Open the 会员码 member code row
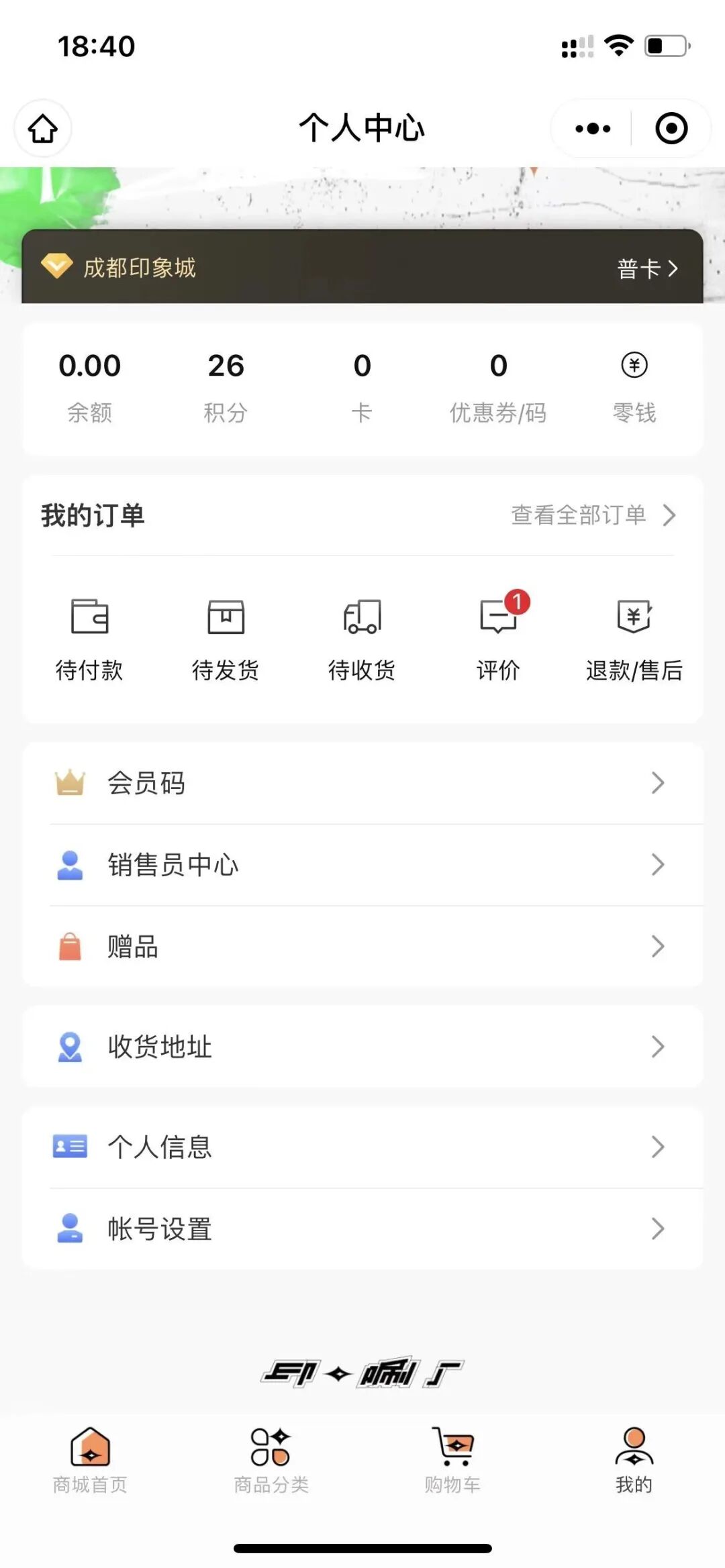725x1568 pixels. click(x=362, y=783)
